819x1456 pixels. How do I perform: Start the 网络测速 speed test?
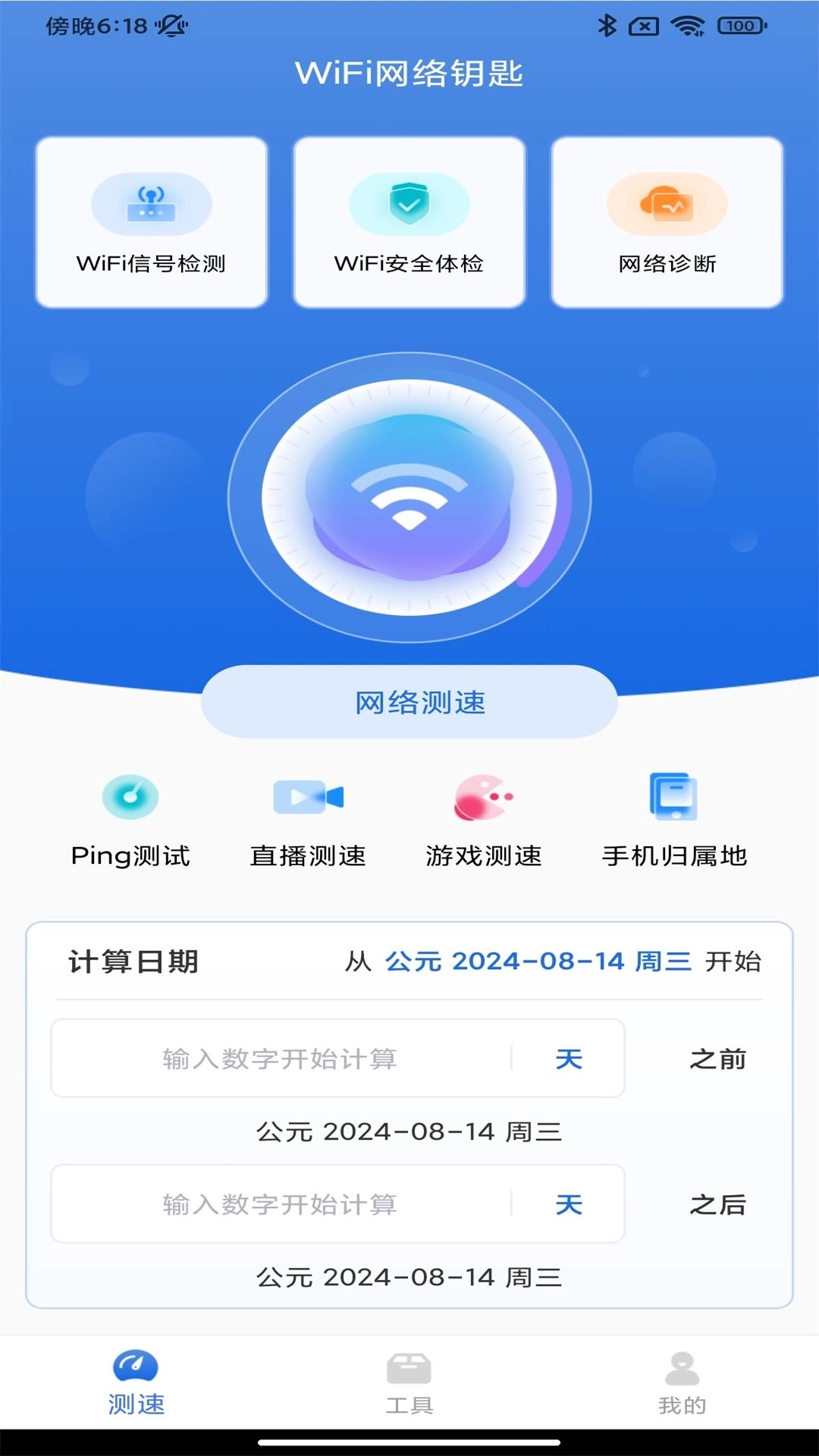point(409,701)
